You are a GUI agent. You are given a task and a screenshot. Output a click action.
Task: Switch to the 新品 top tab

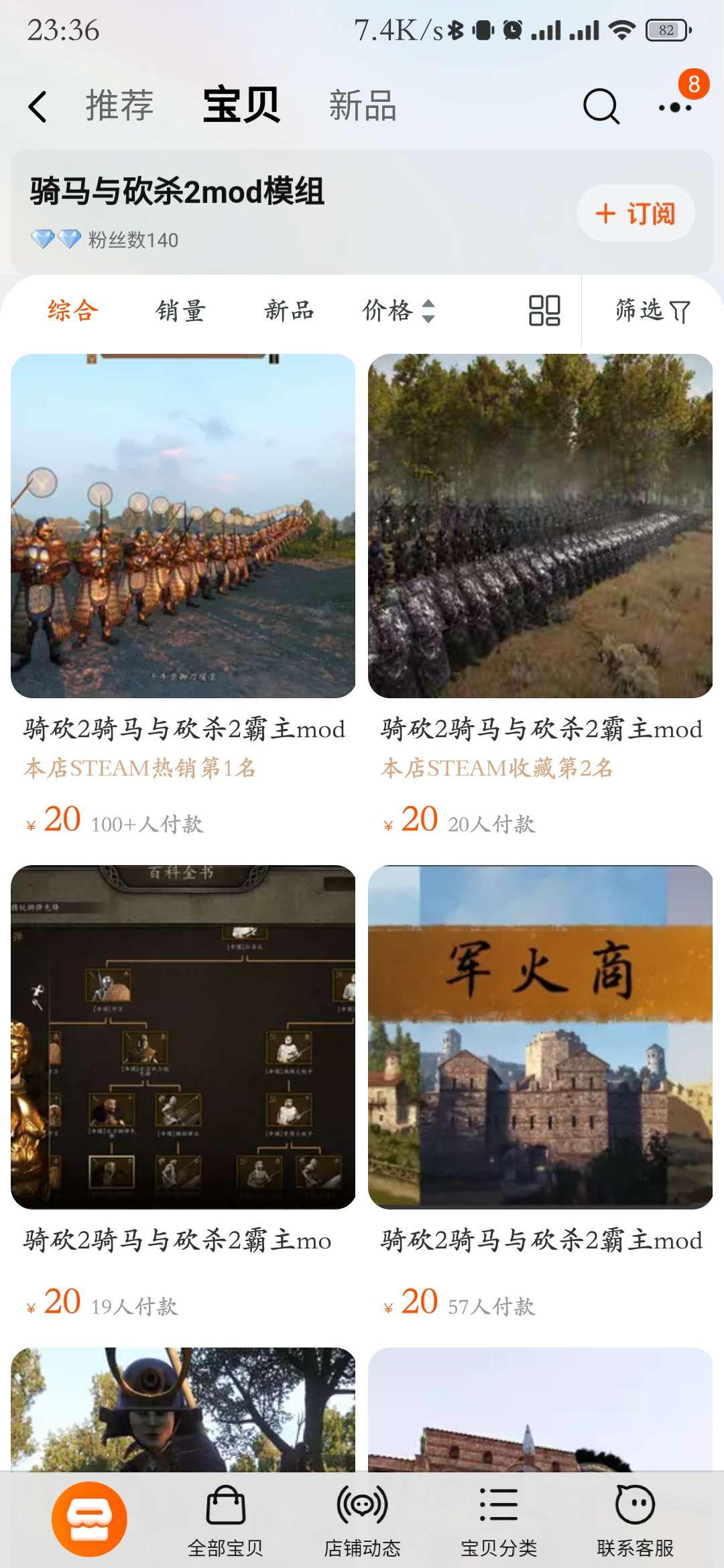[363, 106]
